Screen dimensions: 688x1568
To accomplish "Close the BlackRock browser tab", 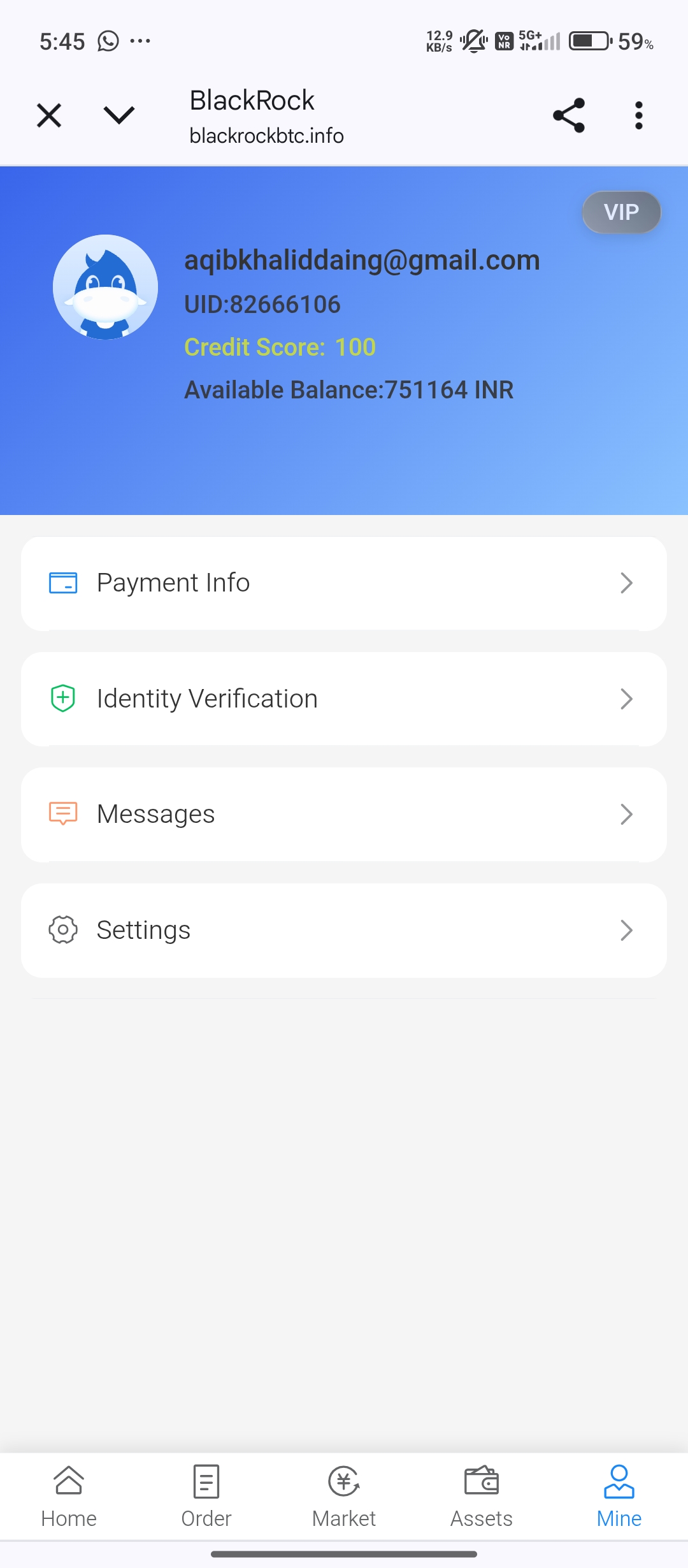I will [49, 116].
